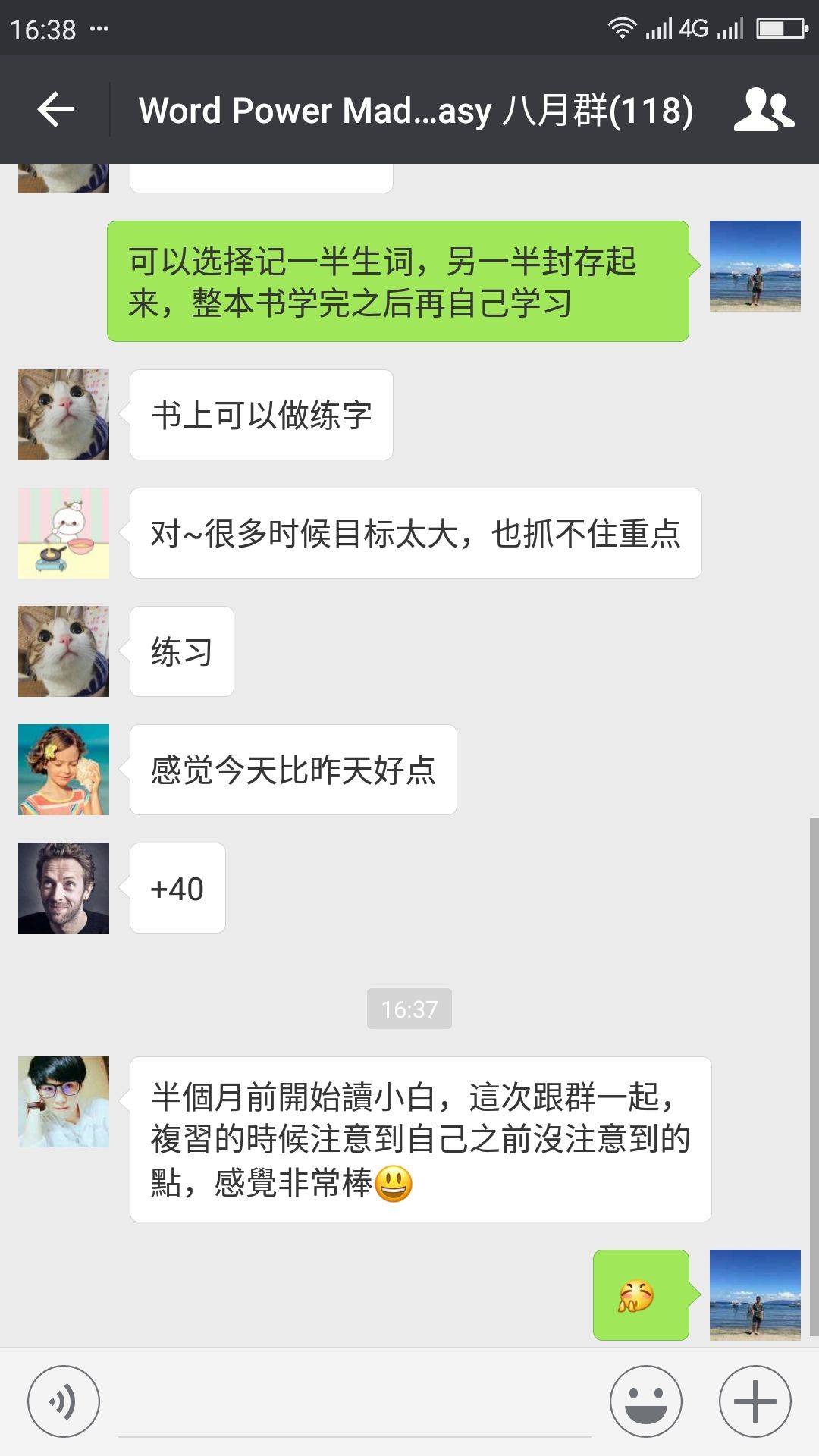819x1456 pixels.
Task: Open cartoon avatar beside 对~很多时候目标太大
Action: point(64,533)
